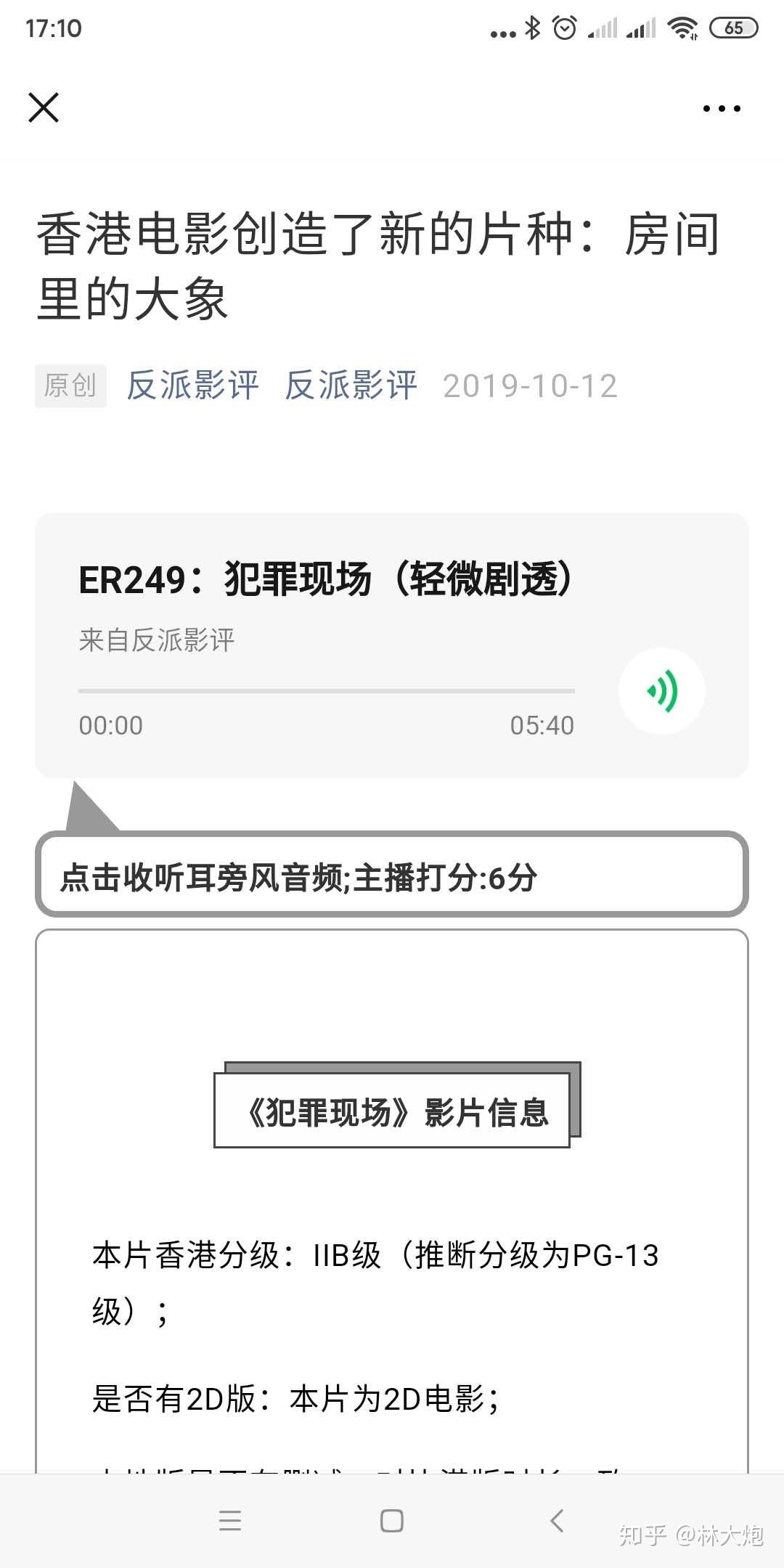Dismiss the 主播打分:6分 tooltip bubble

pyautogui.click(x=391, y=876)
